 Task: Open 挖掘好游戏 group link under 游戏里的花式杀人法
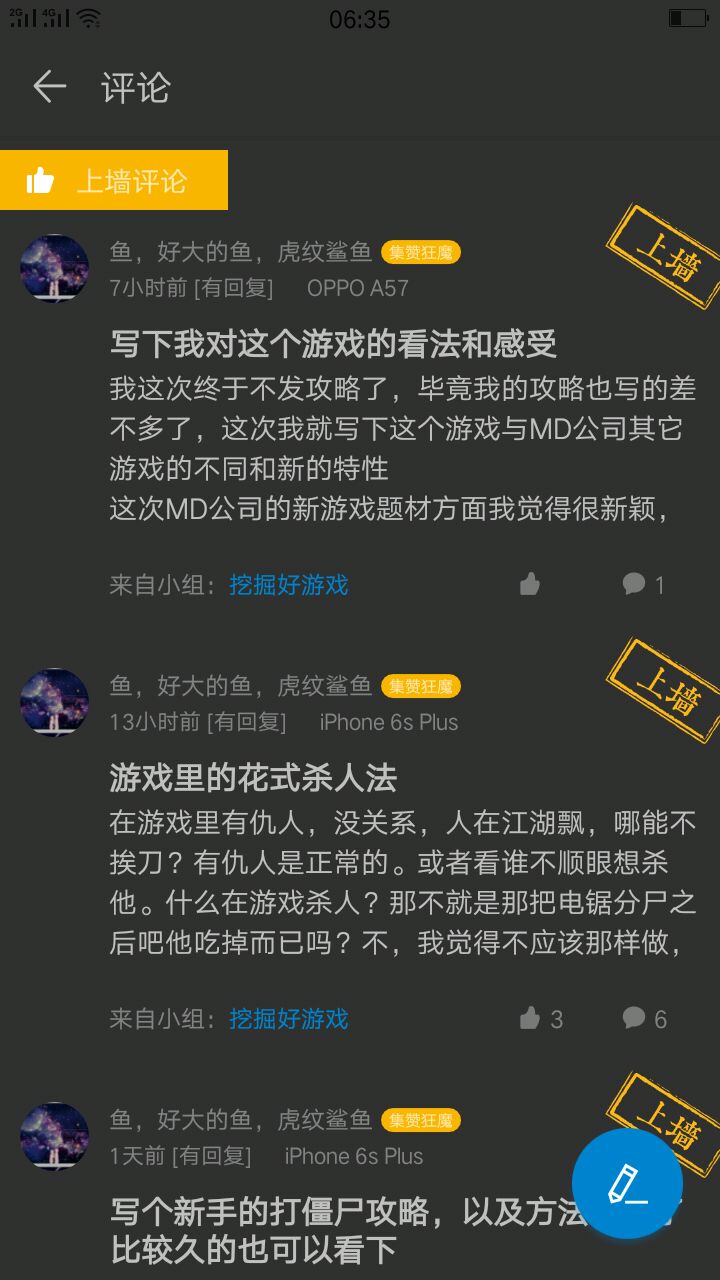288,1019
